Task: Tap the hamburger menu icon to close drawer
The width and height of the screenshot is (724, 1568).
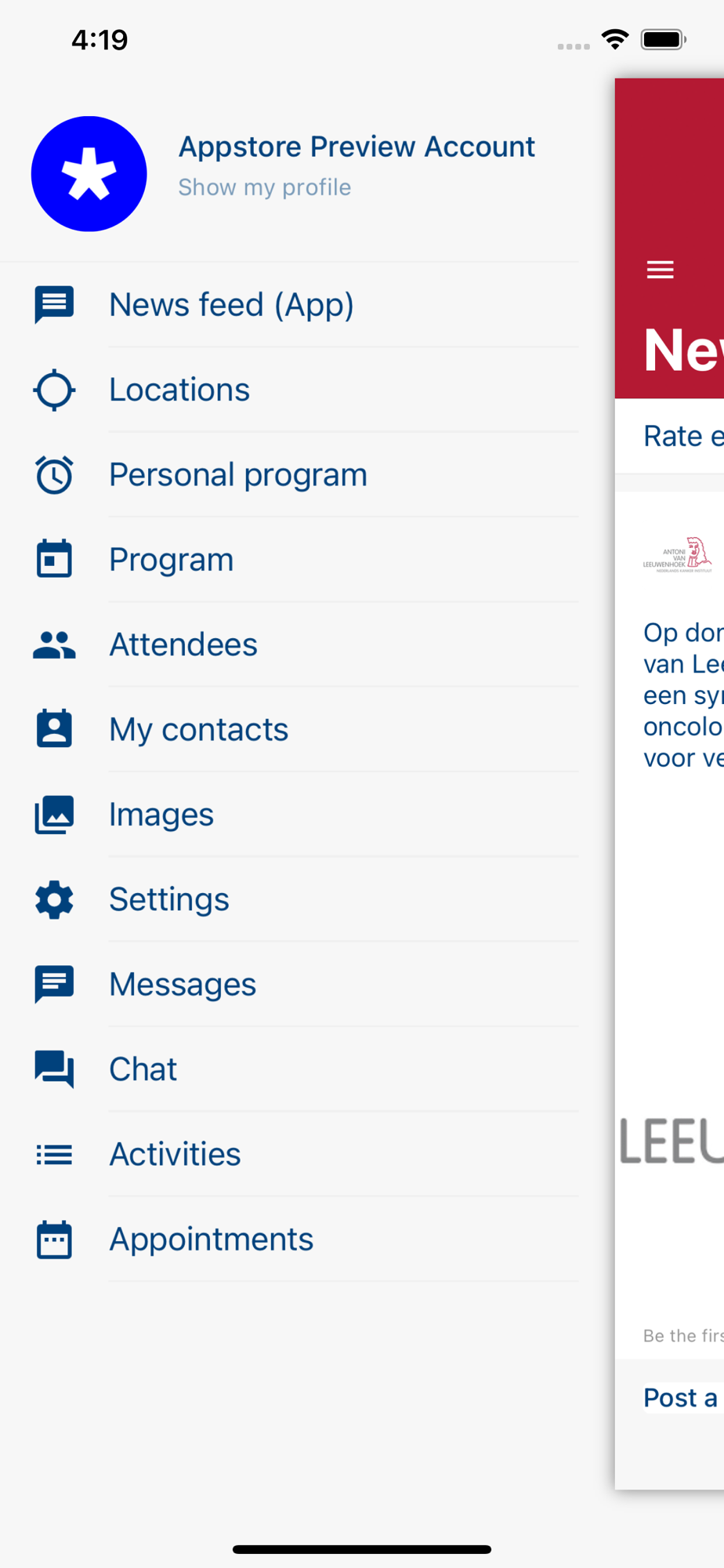Action: click(x=661, y=270)
